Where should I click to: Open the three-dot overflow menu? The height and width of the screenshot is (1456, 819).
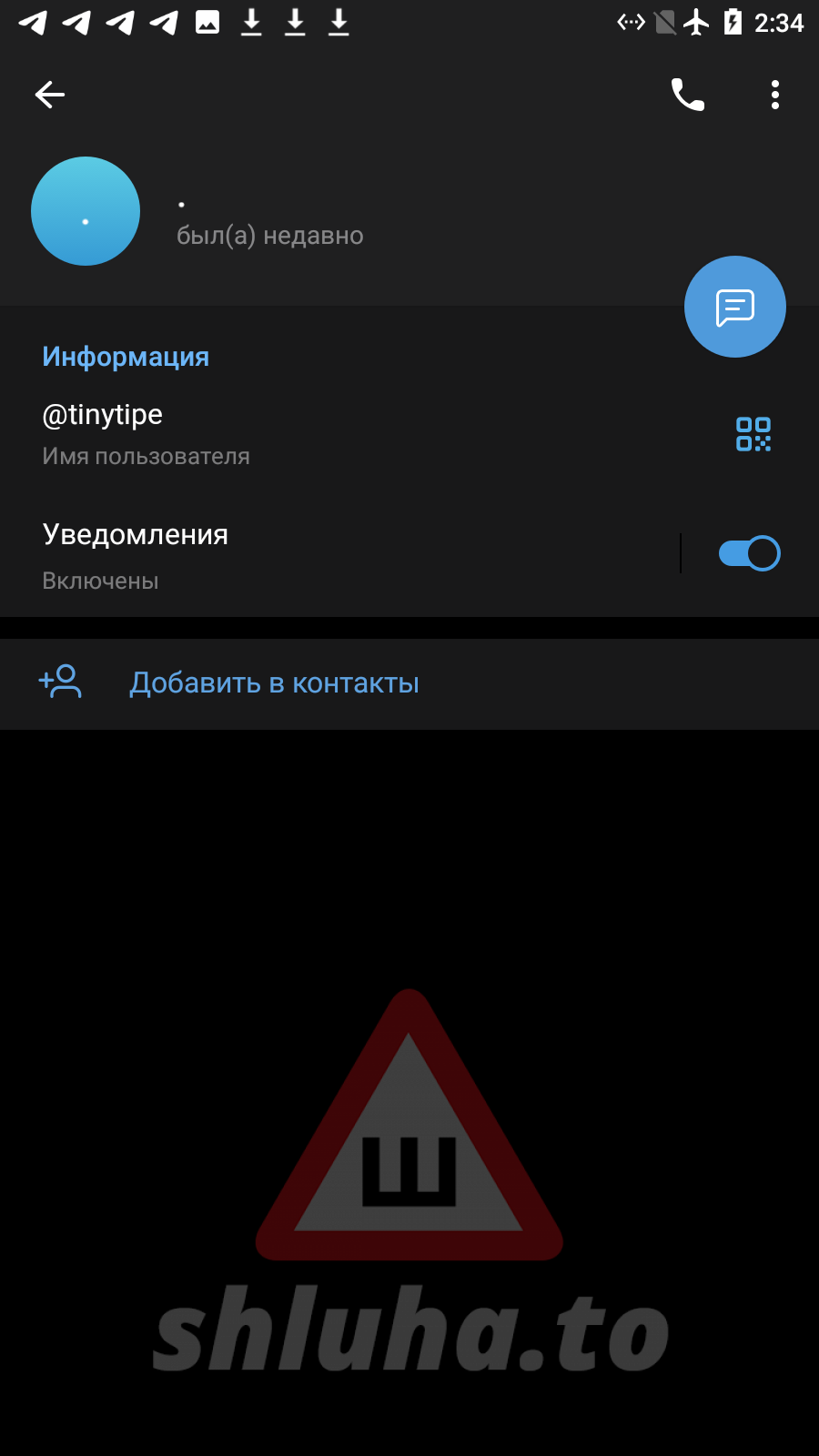[x=775, y=95]
